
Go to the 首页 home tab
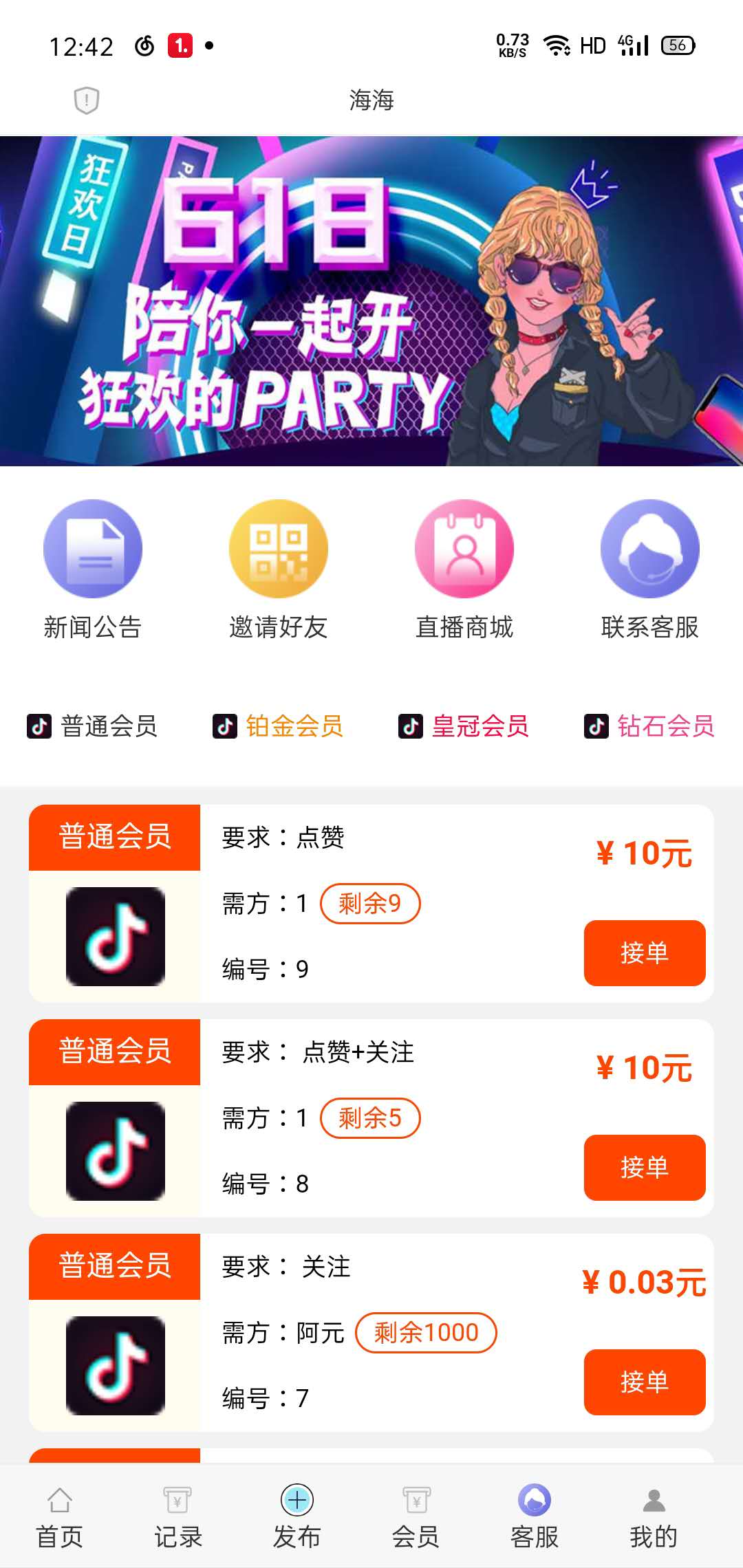click(60, 1516)
